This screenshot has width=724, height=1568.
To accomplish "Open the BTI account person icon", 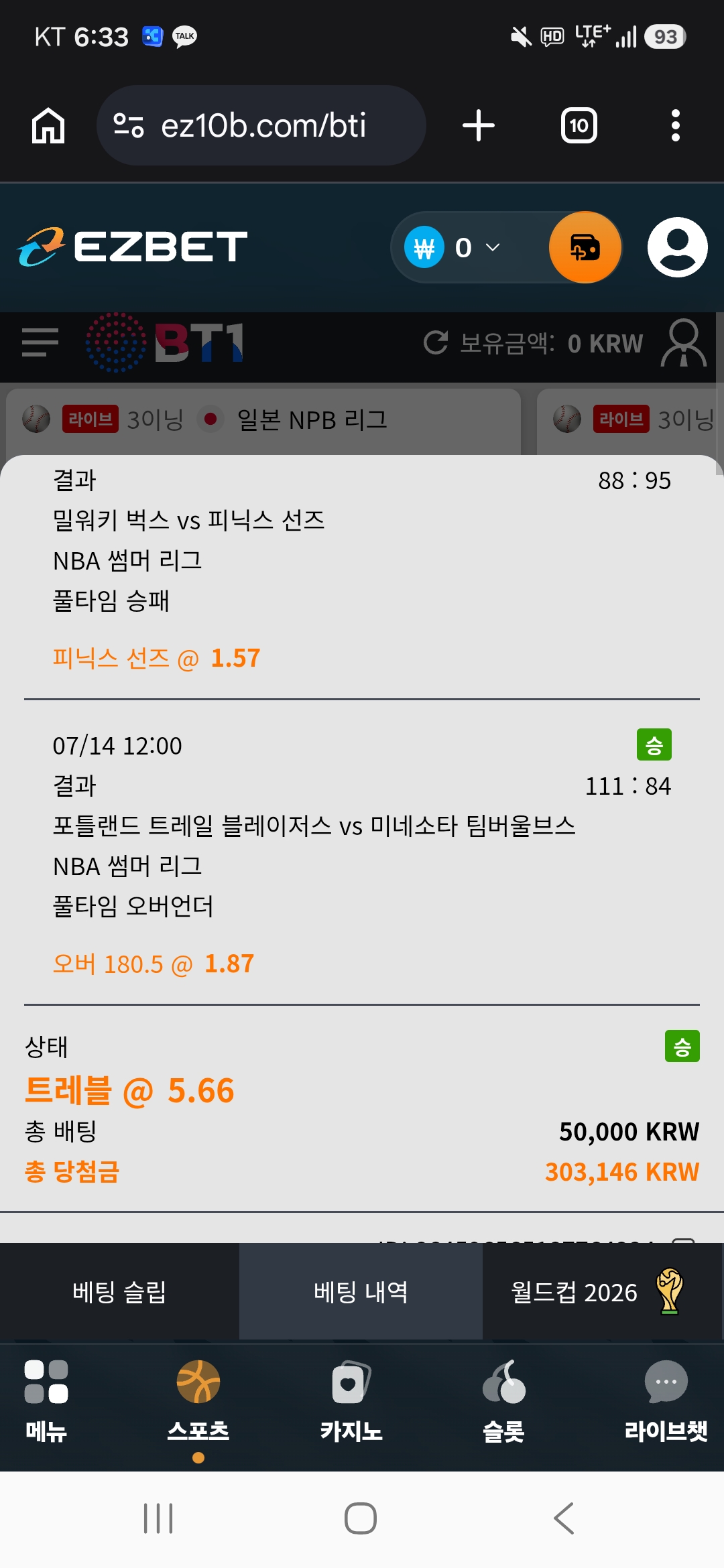I will pyautogui.click(x=683, y=342).
